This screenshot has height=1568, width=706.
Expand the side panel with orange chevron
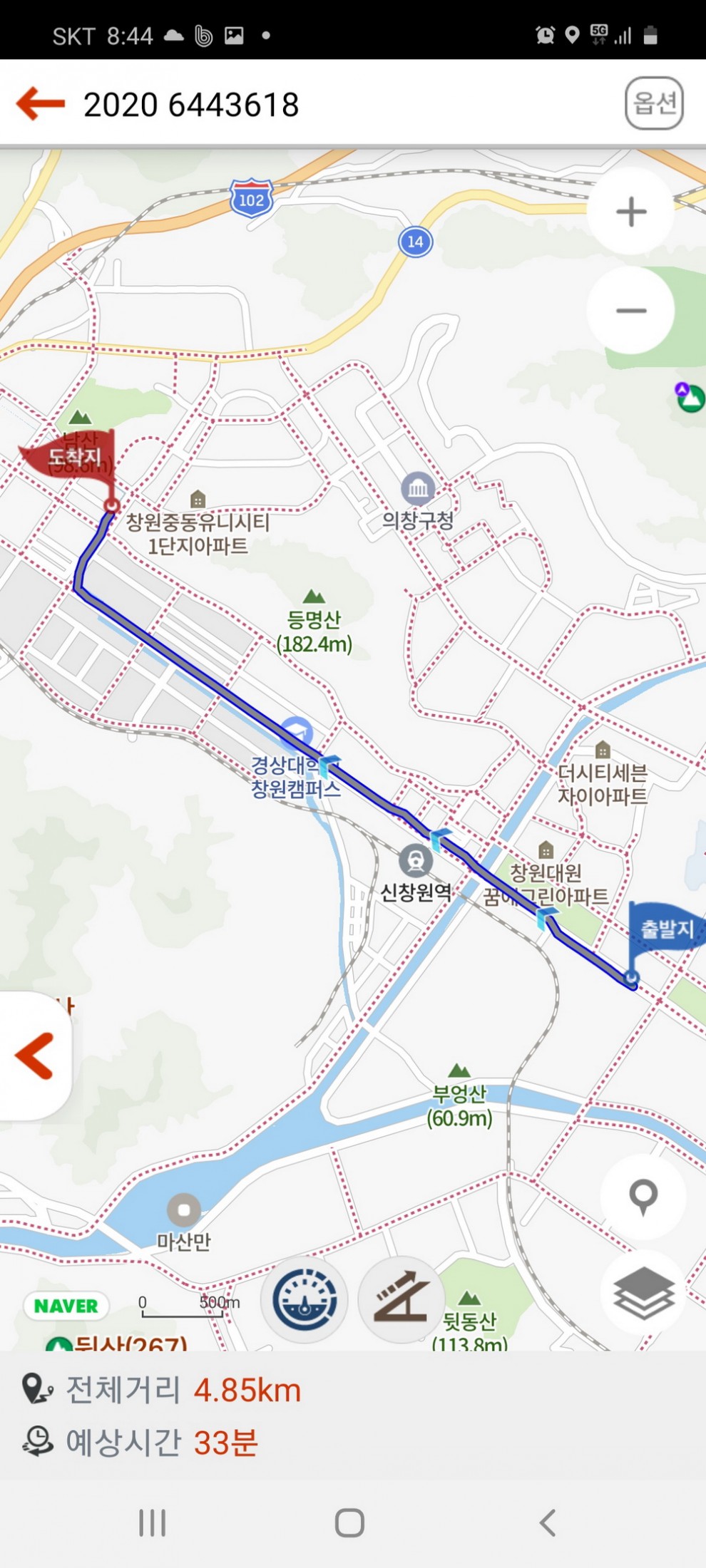(34, 1056)
